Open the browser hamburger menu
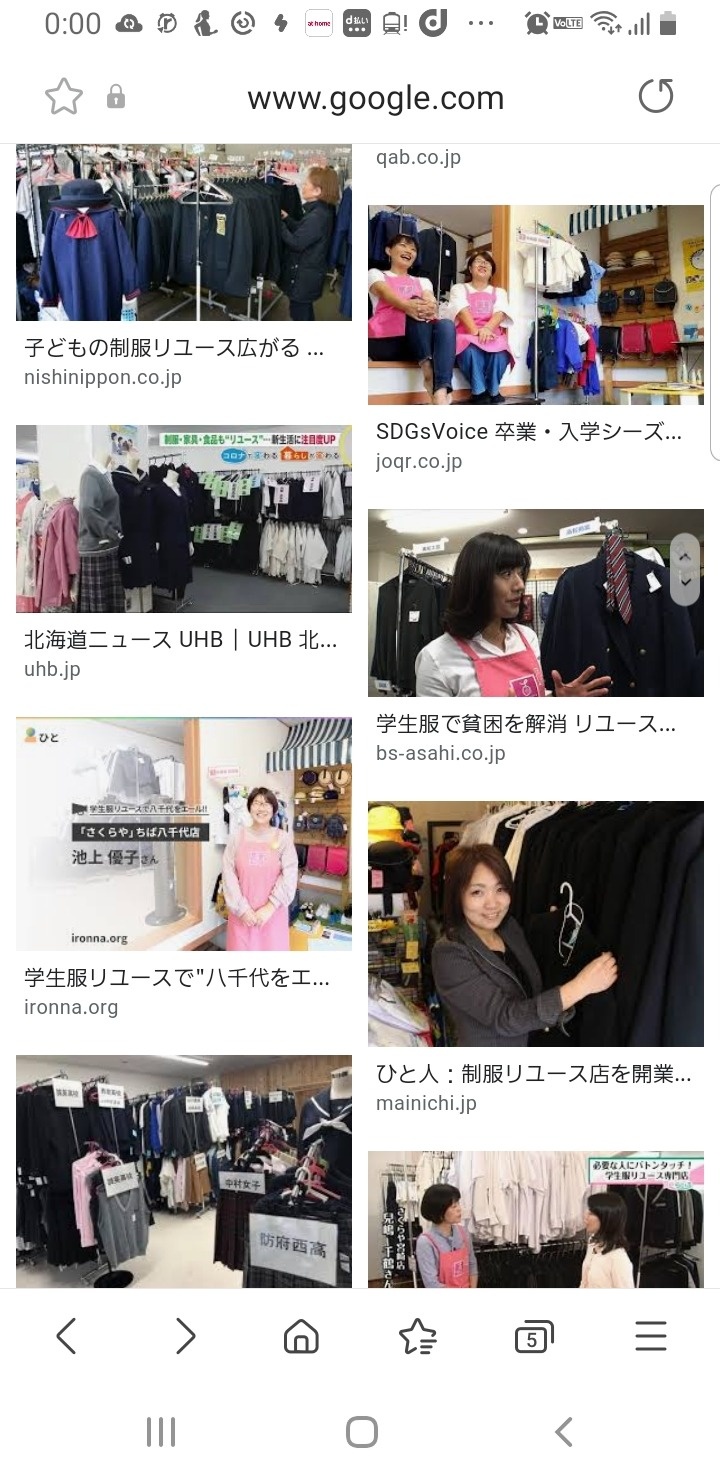This screenshot has width=720, height=1480. [x=651, y=1336]
